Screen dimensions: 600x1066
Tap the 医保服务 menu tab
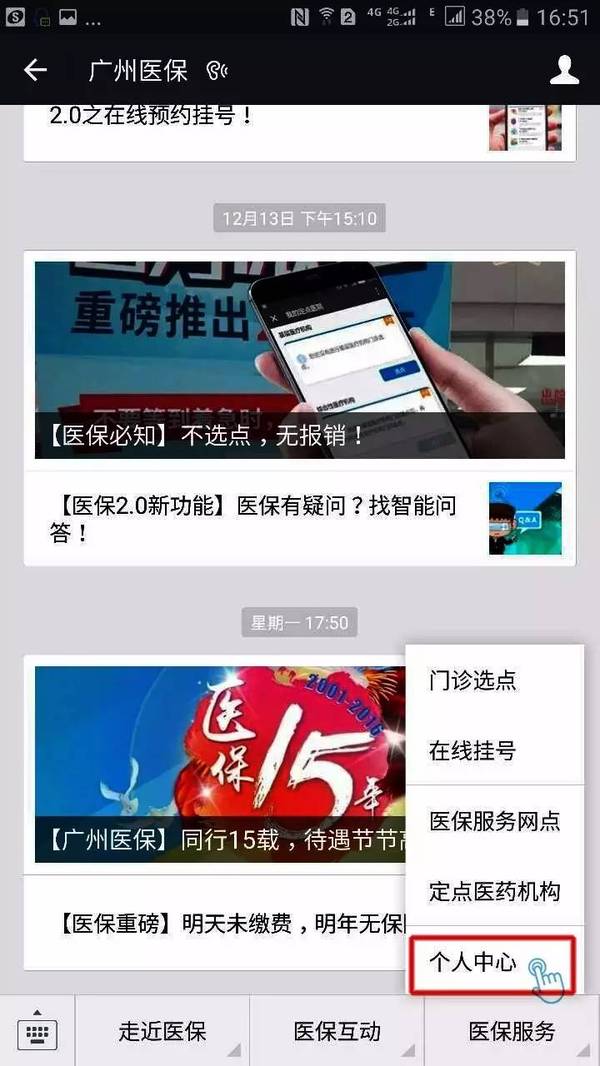512,1031
